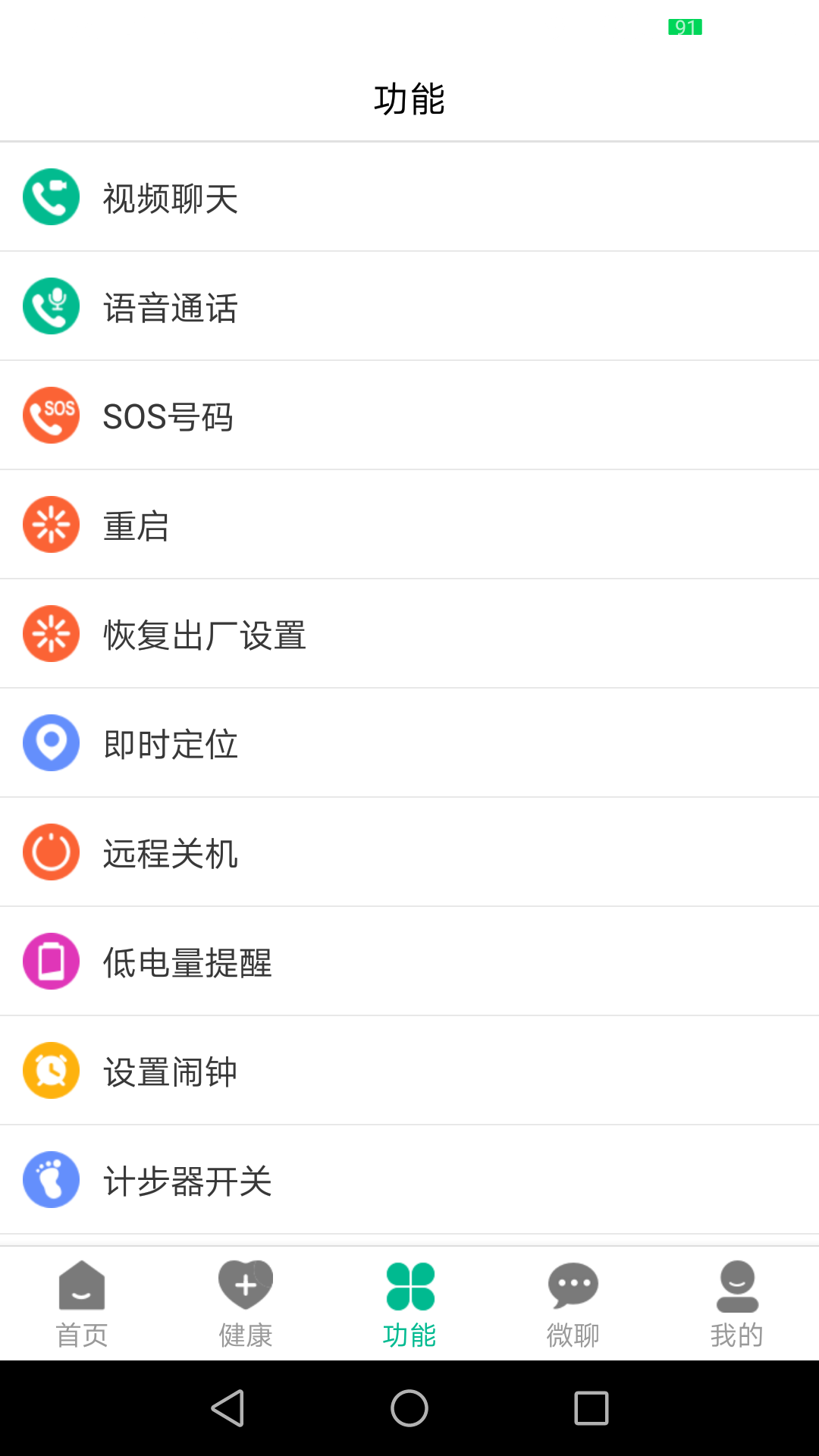The height and width of the screenshot is (1456, 819).
Task: Open the yellow alarm clock icon
Action: click(51, 1070)
